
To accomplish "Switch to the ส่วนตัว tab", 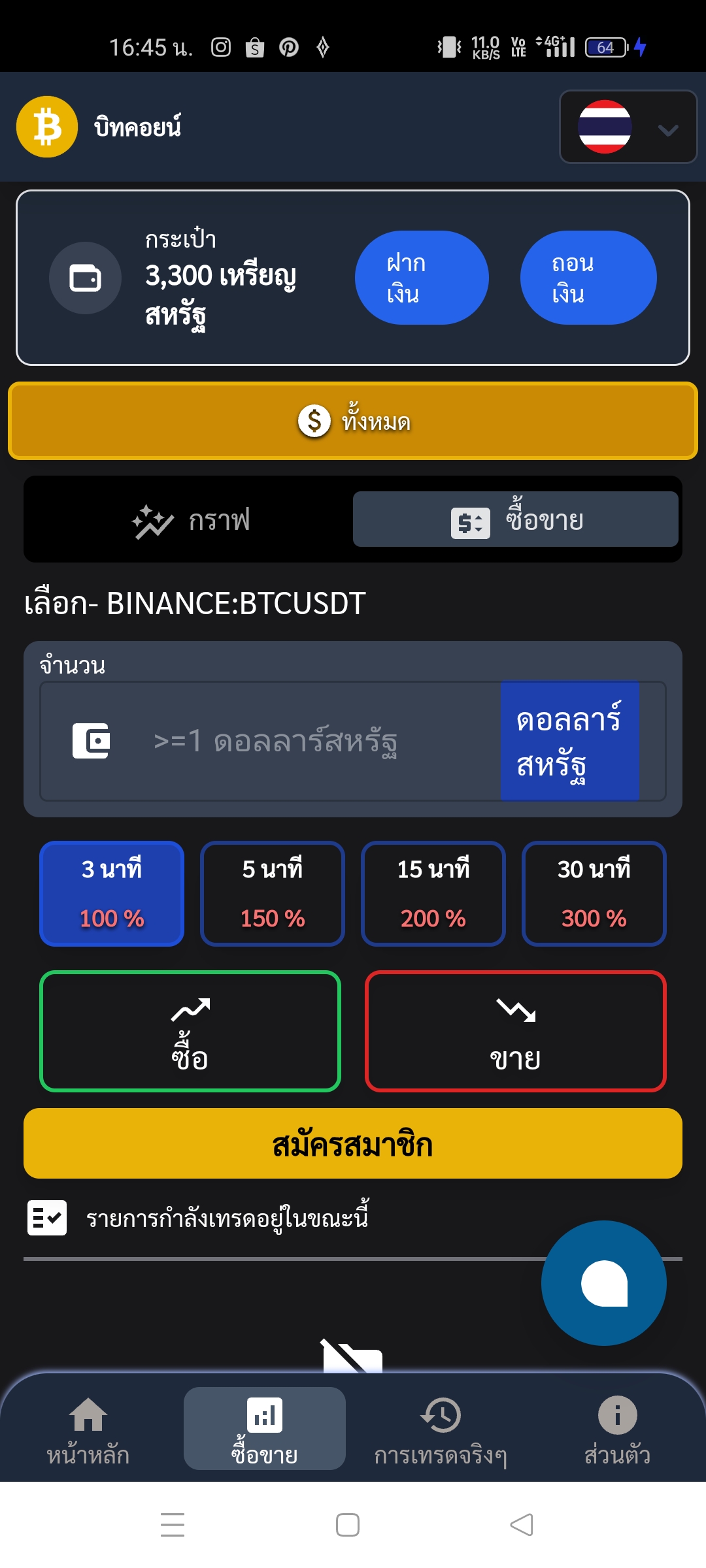I will pos(617,1429).
